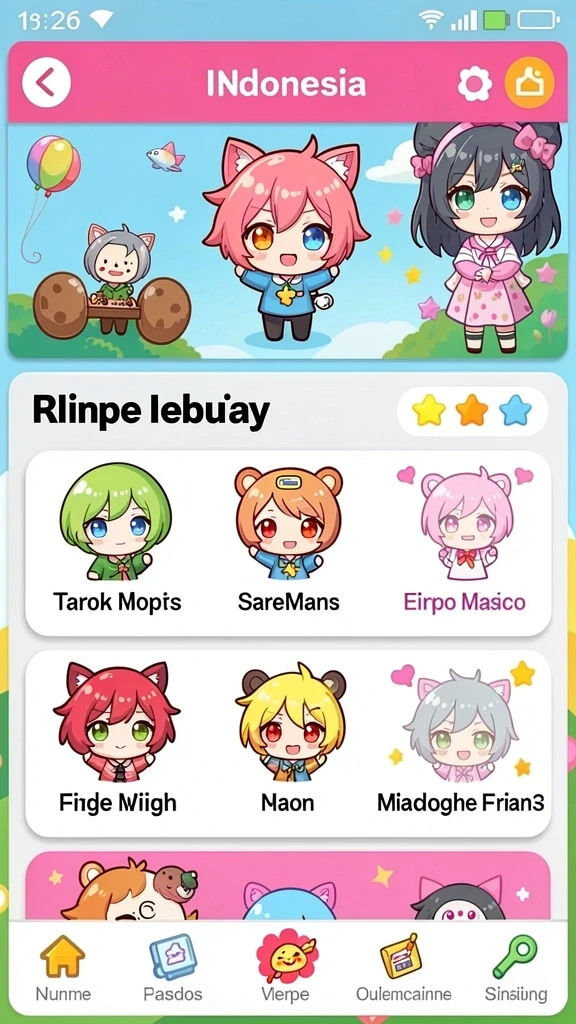This screenshot has height=1024, width=576.
Task: Open the Vierpe tab
Action: [x=285, y=968]
